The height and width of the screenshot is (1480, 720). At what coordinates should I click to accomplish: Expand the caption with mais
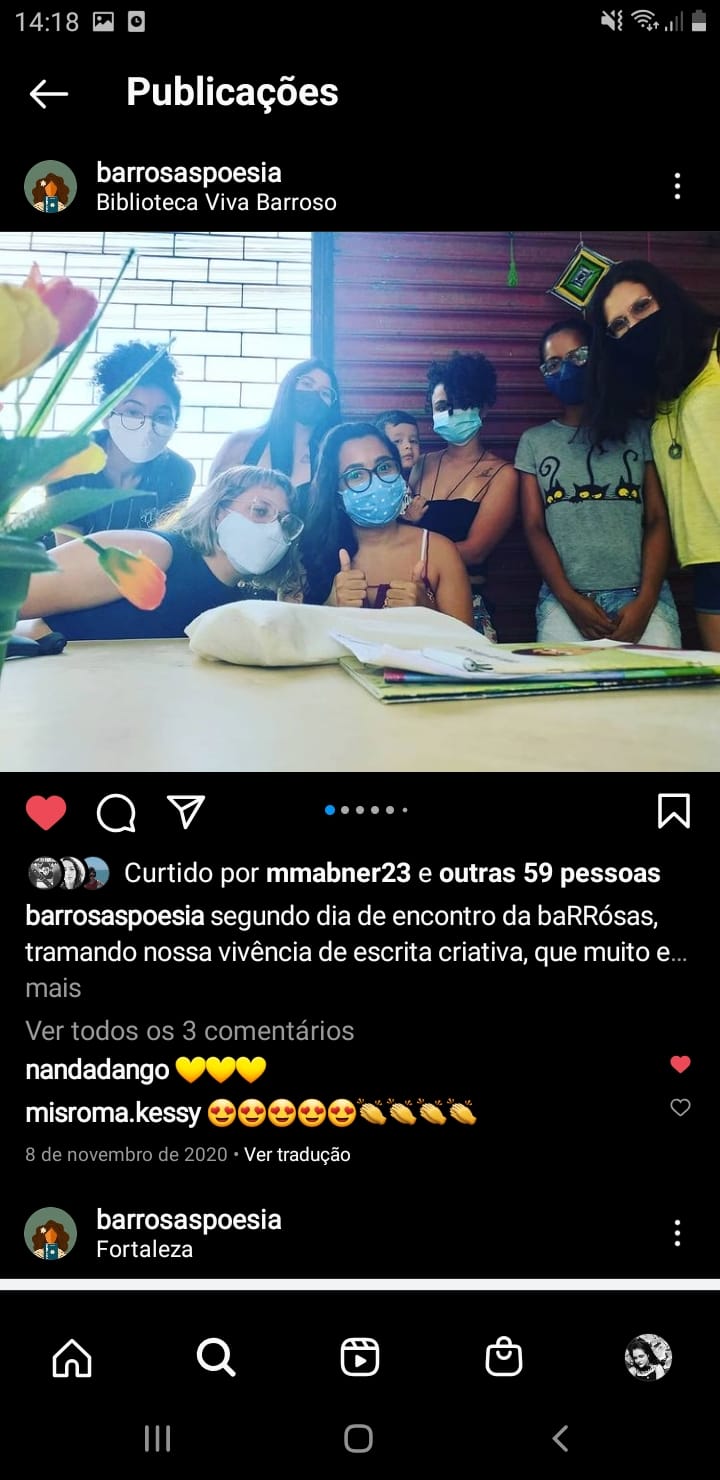(53, 988)
